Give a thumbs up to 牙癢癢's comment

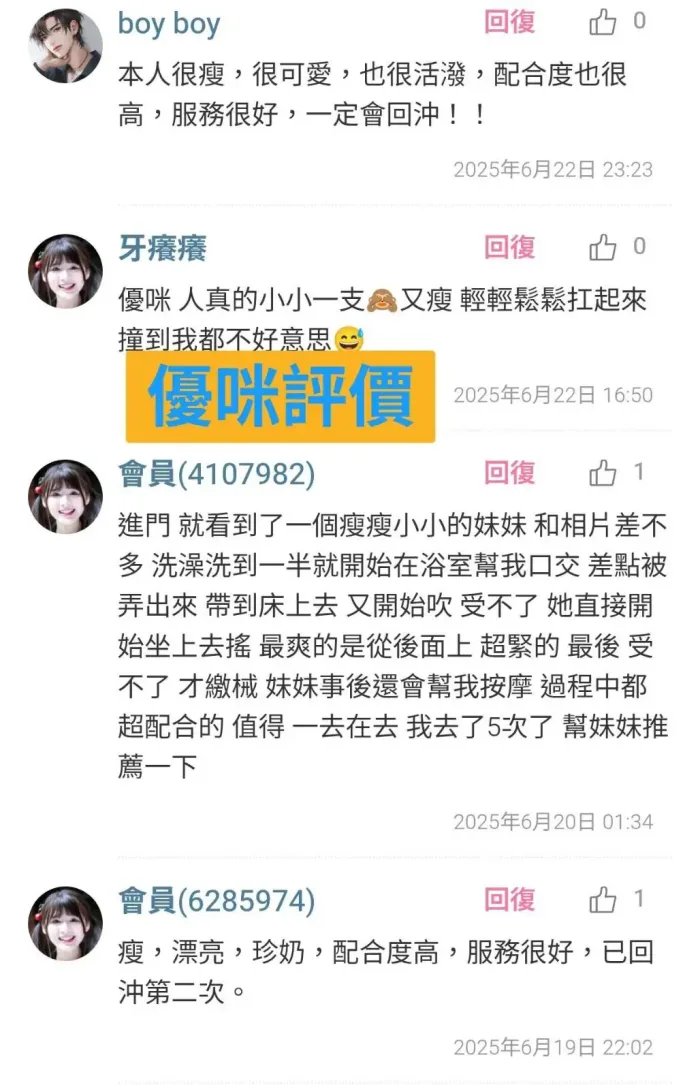click(x=603, y=247)
